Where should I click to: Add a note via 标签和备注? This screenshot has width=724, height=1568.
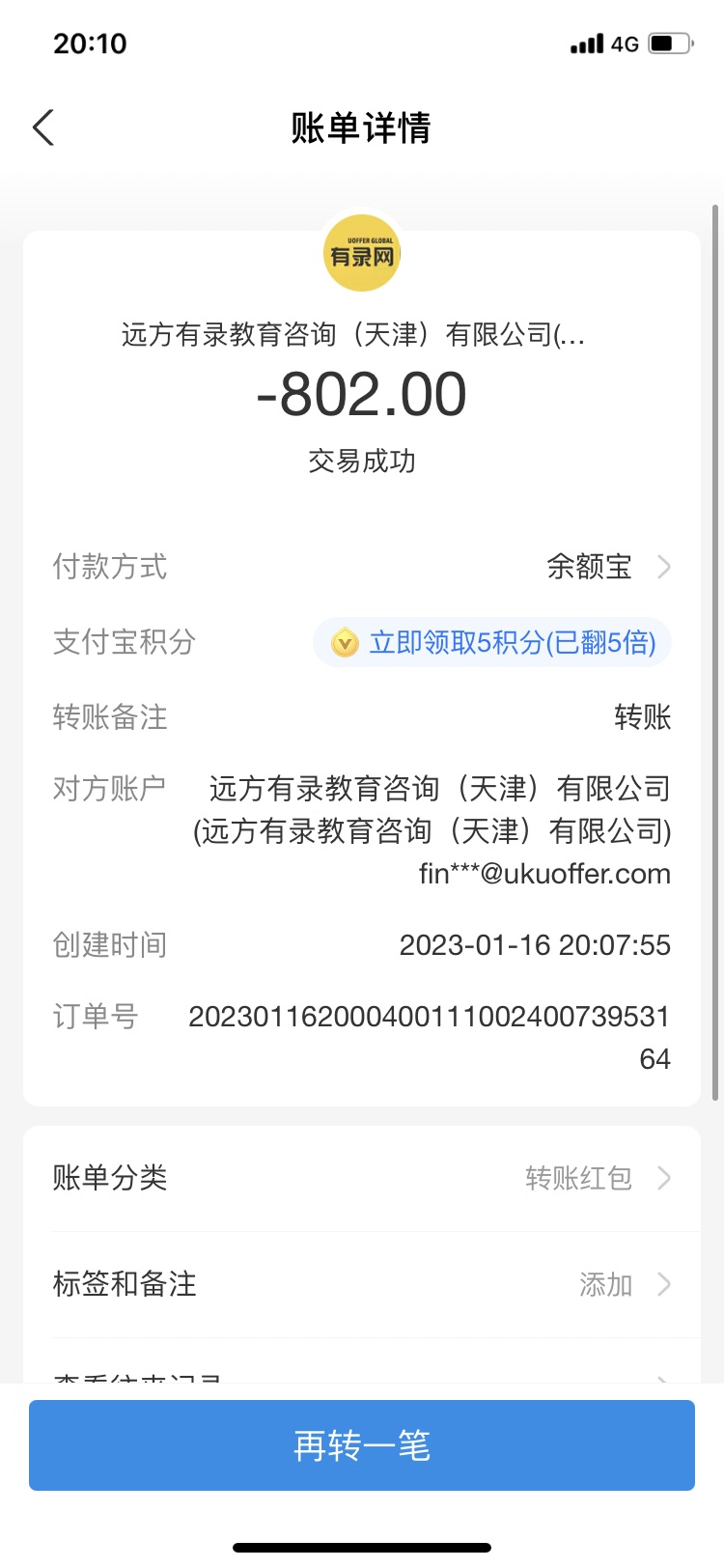point(362,1284)
